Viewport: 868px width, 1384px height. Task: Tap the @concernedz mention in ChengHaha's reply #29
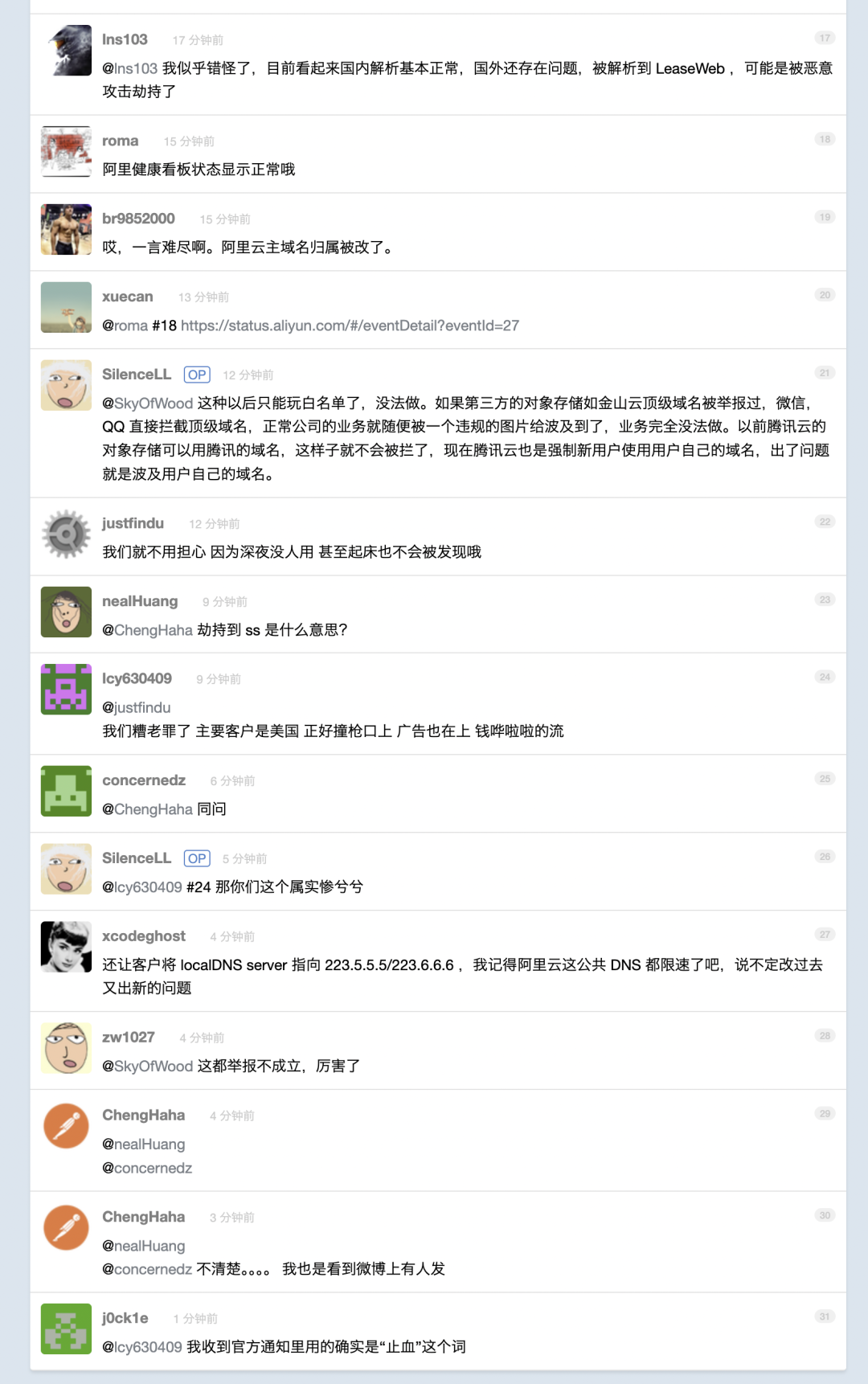tap(147, 1168)
